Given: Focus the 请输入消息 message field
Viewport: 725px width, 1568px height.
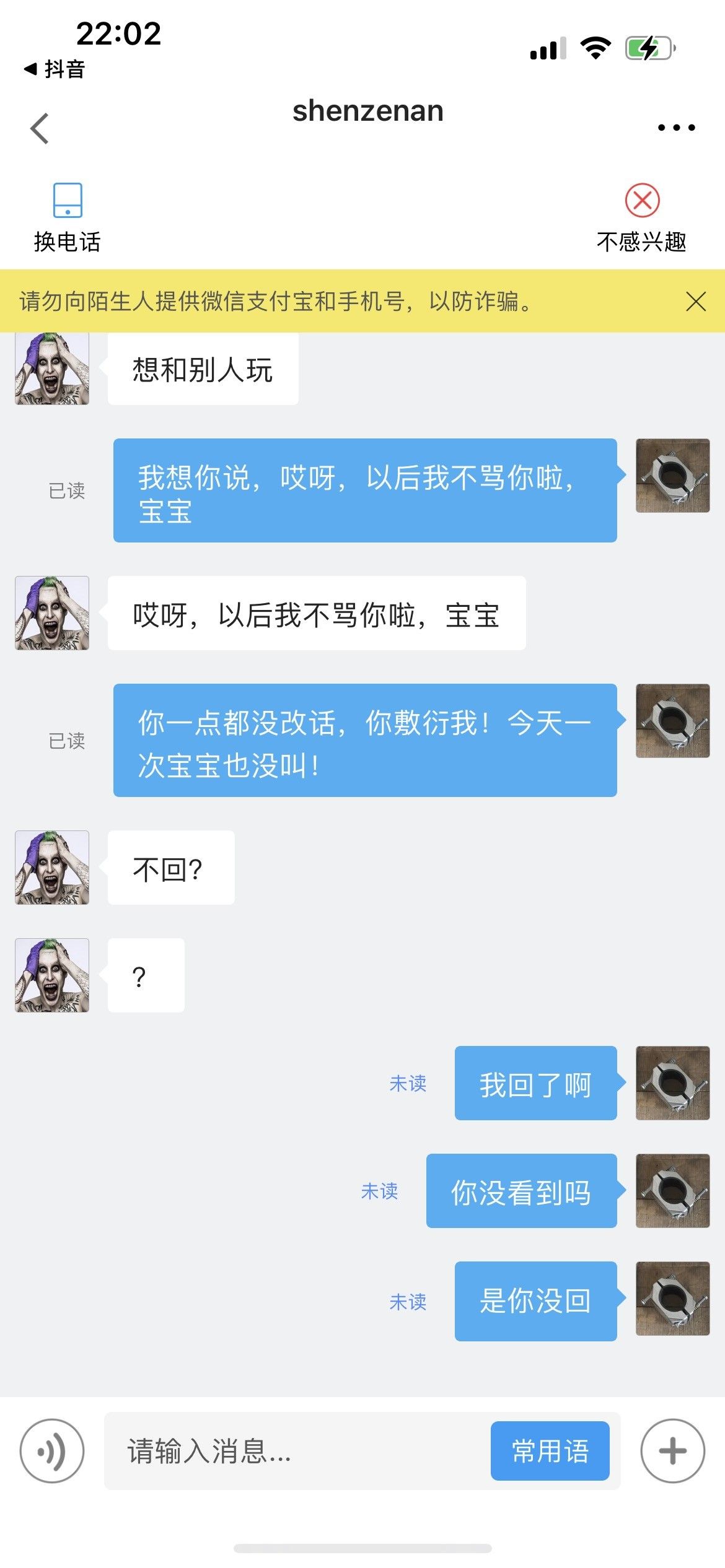Looking at the screenshot, I should click(297, 1451).
